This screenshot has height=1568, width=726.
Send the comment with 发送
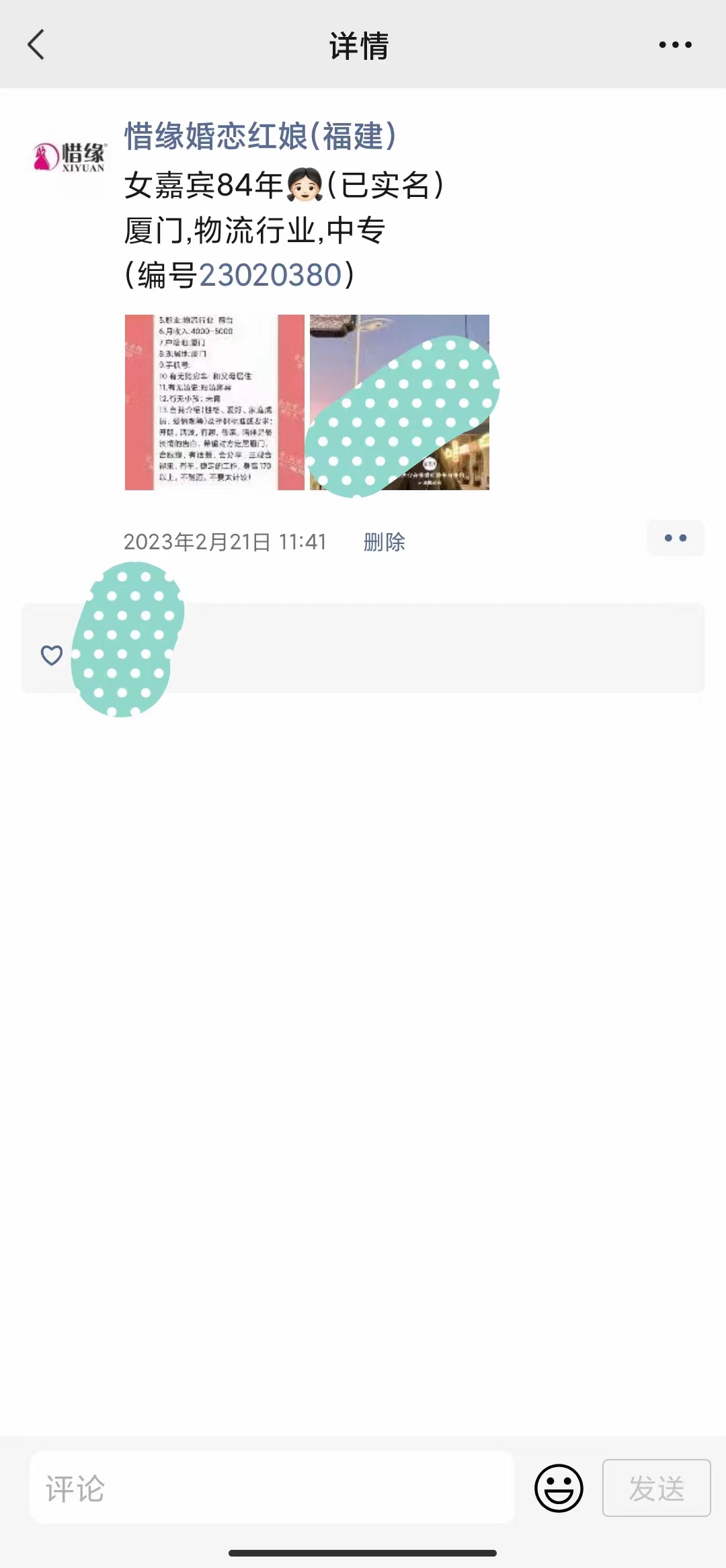(x=656, y=1488)
